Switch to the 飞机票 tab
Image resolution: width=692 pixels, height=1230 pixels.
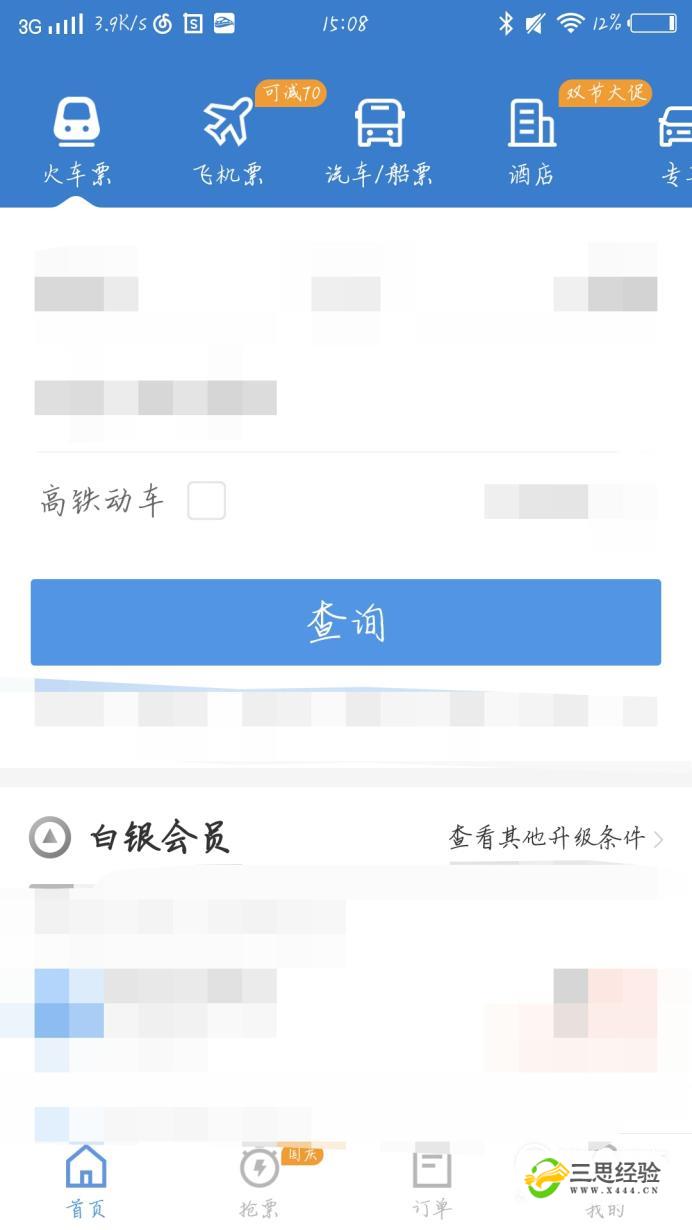(228, 141)
